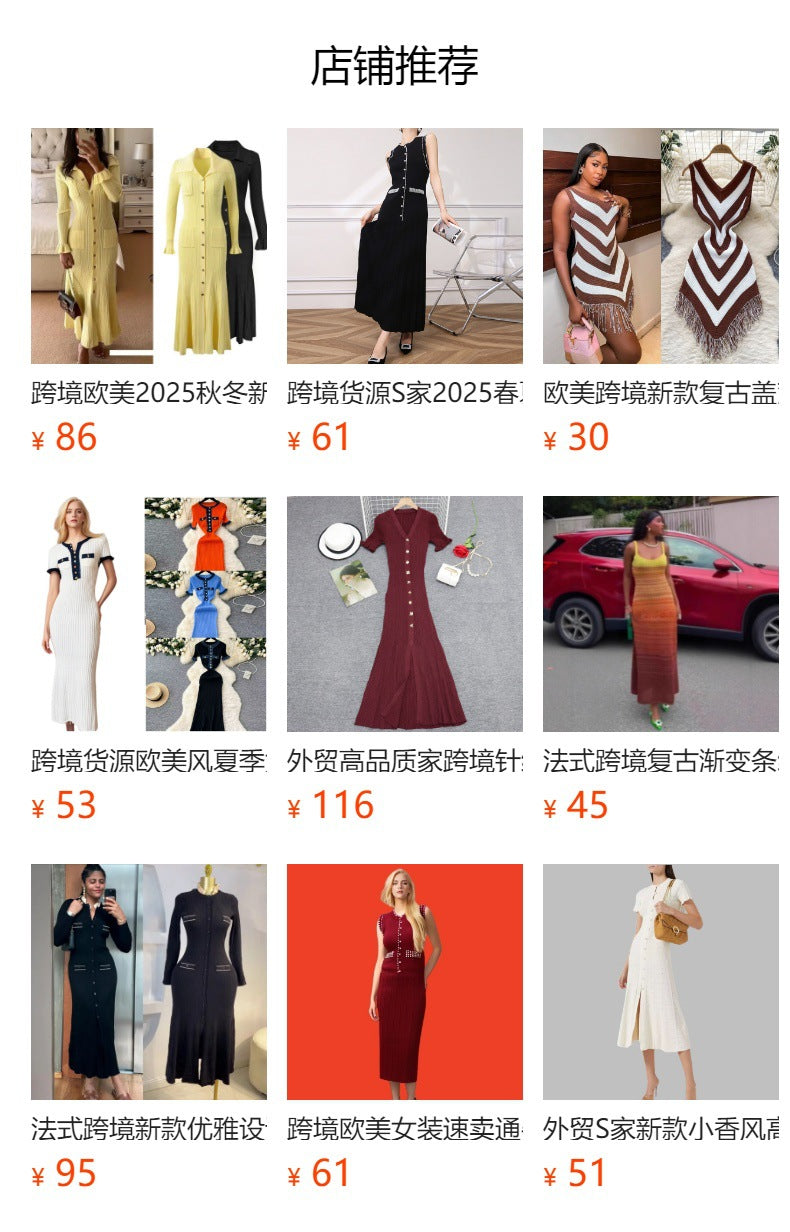View the black sleeveless dress priced ¥61
The width and height of the screenshot is (790, 1232).
pos(404,246)
